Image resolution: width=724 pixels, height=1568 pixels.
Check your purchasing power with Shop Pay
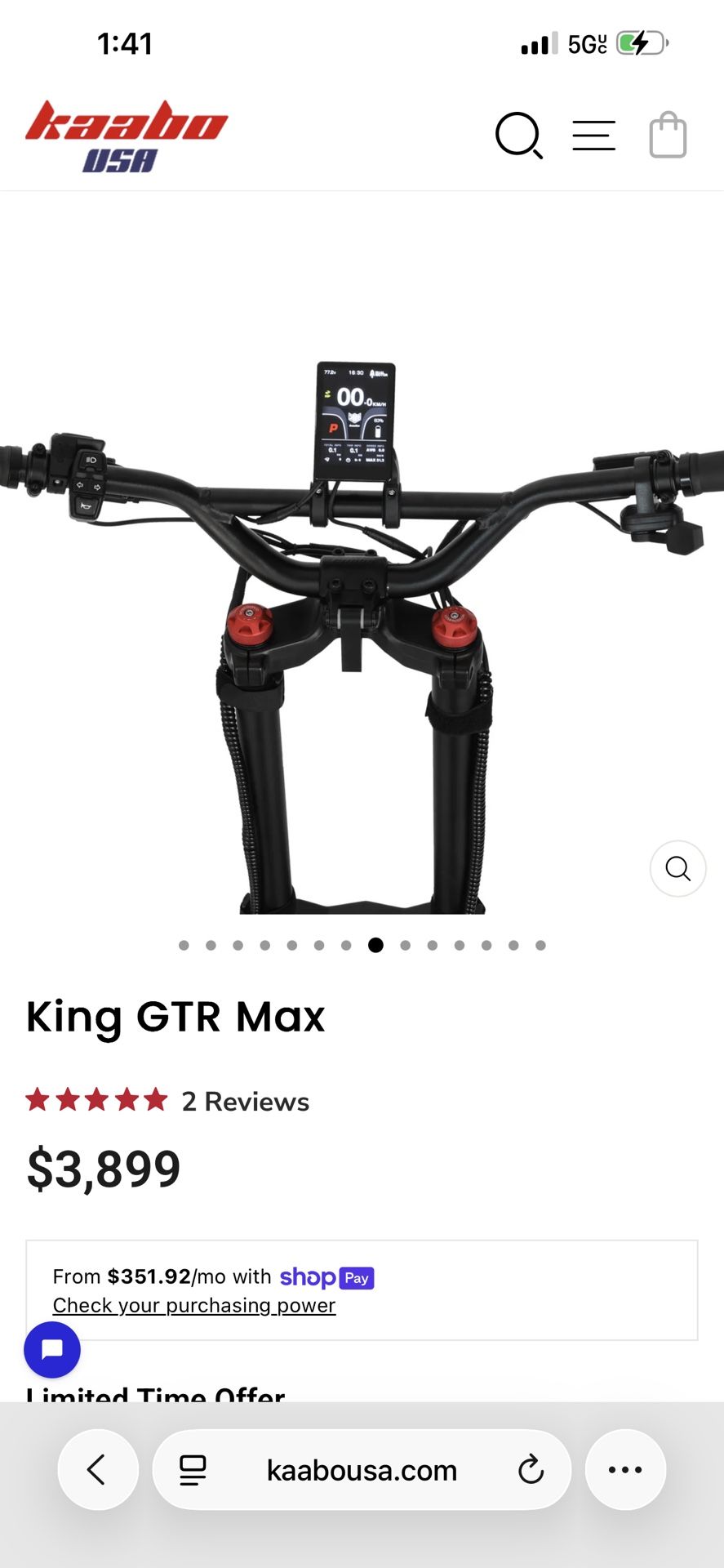[x=194, y=1305]
